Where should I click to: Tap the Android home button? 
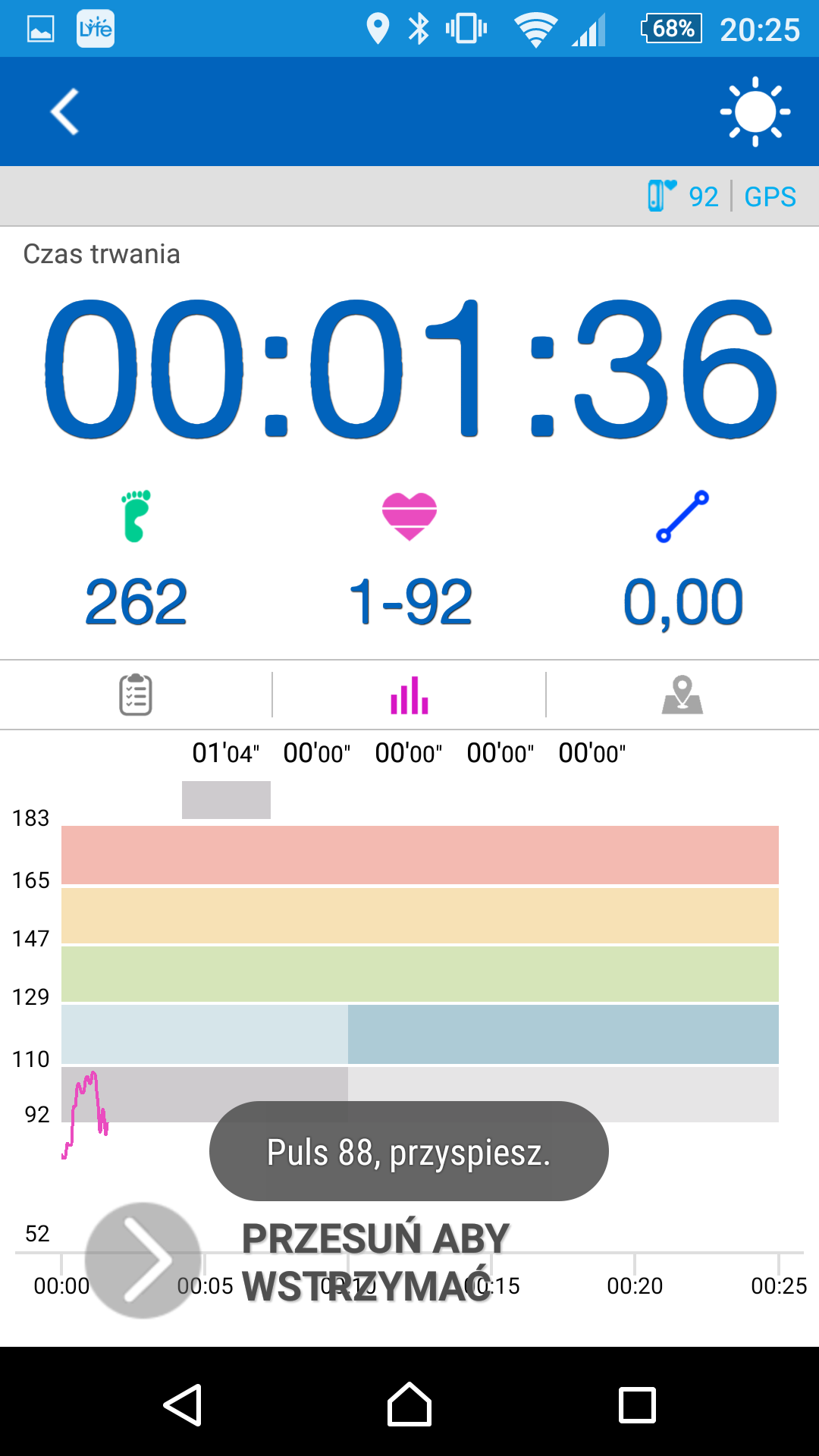(409, 1404)
